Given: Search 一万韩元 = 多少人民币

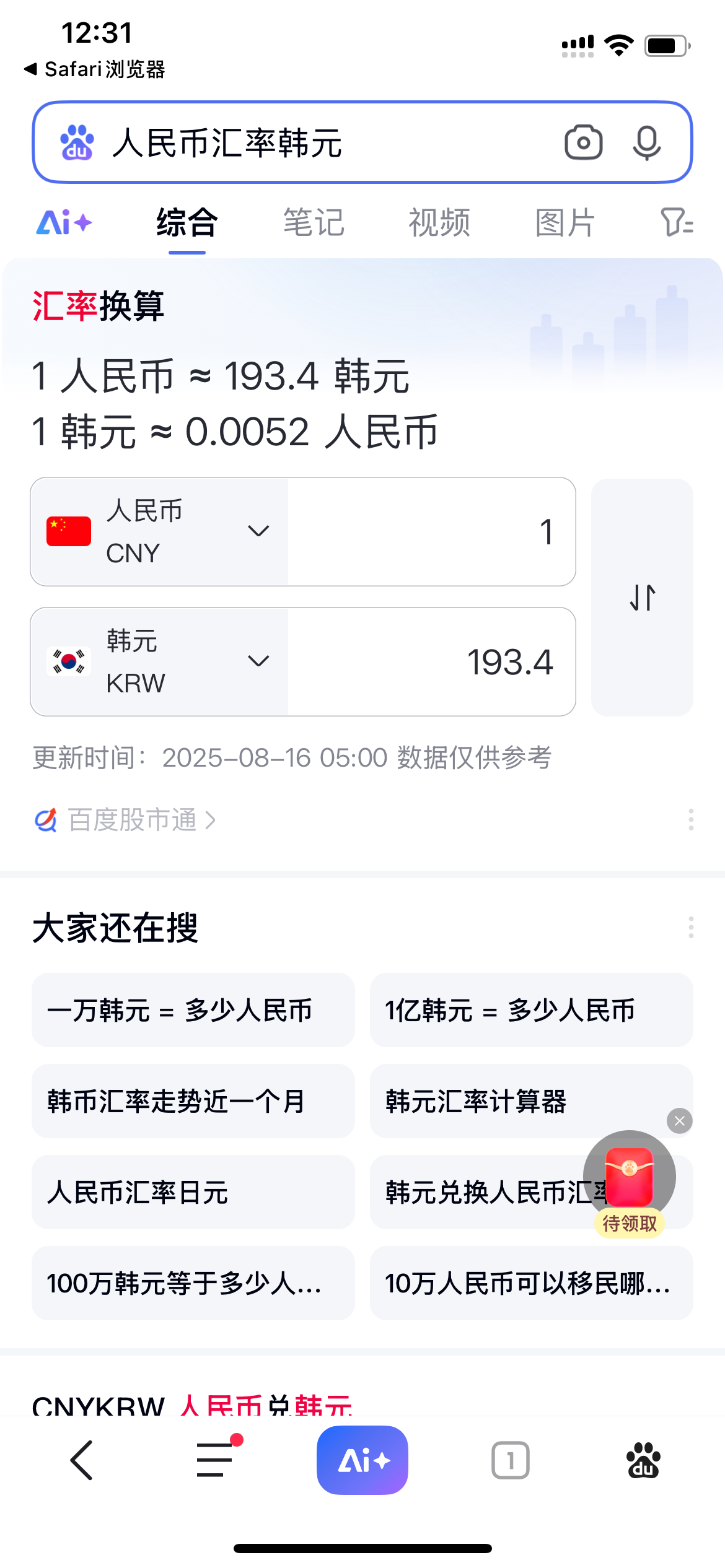Looking at the screenshot, I should [x=193, y=1010].
